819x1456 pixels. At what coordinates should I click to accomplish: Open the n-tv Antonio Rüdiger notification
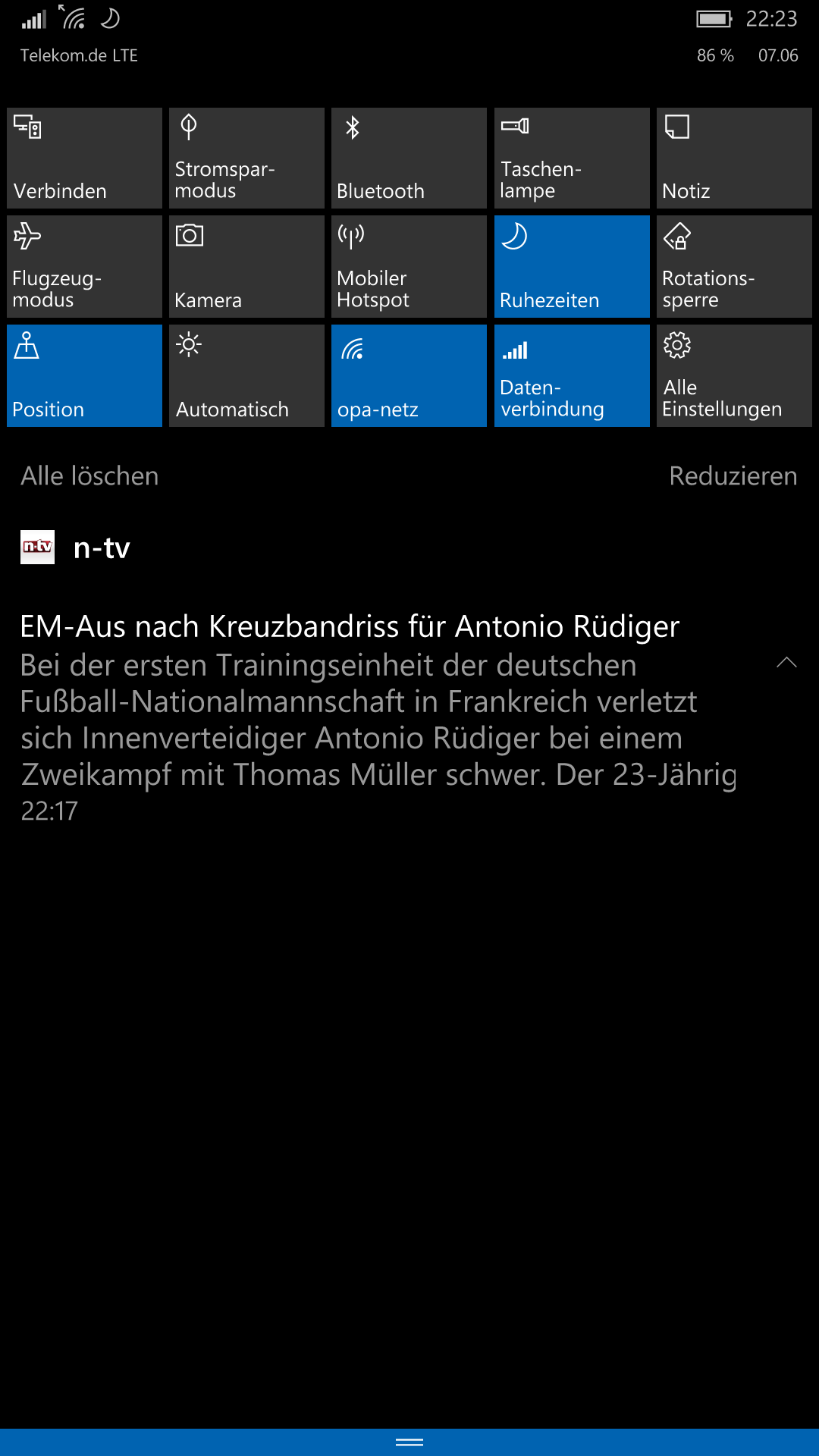pos(379,717)
